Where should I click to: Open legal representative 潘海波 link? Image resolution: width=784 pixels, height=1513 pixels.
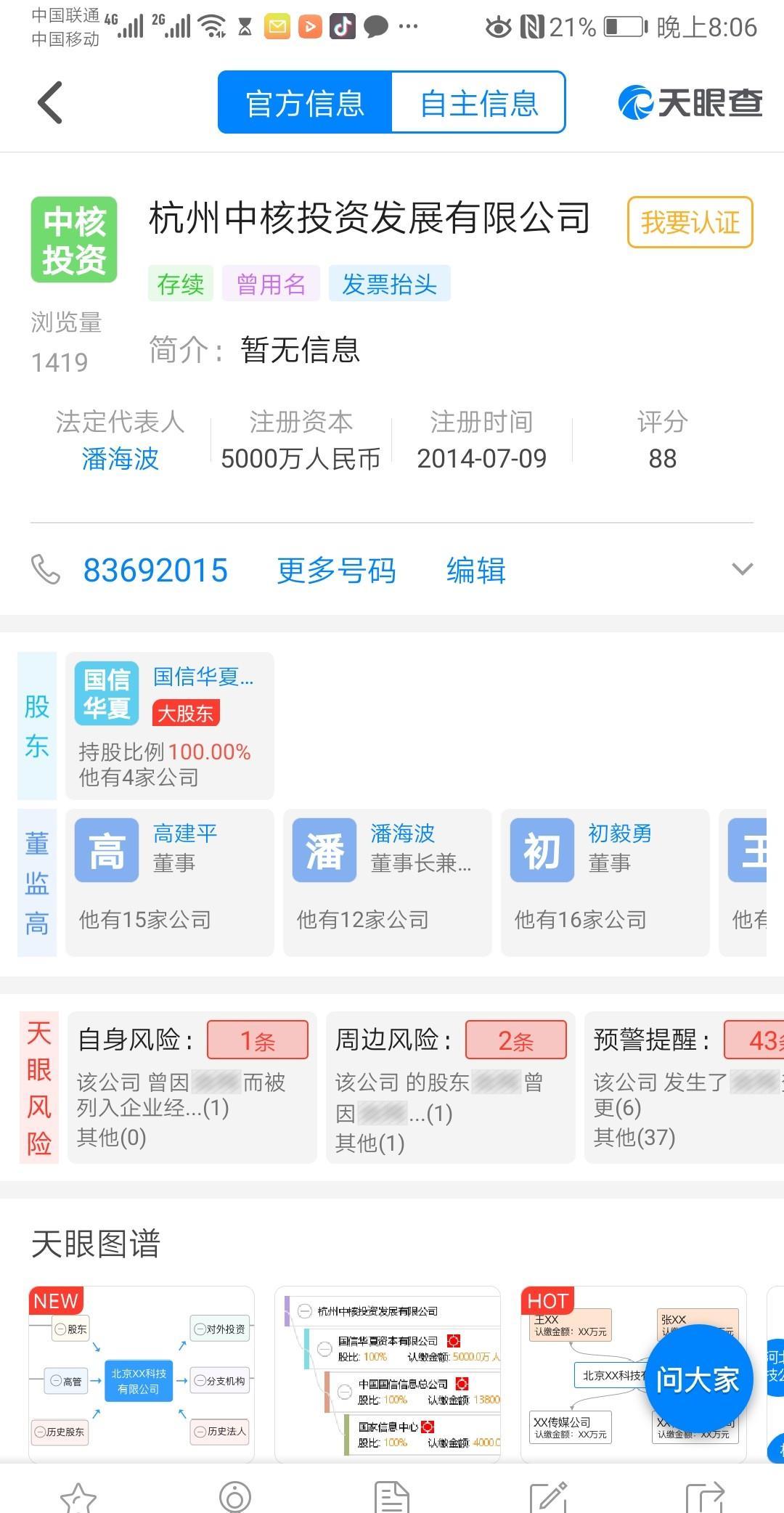pyautogui.click(x=121, y=459)
